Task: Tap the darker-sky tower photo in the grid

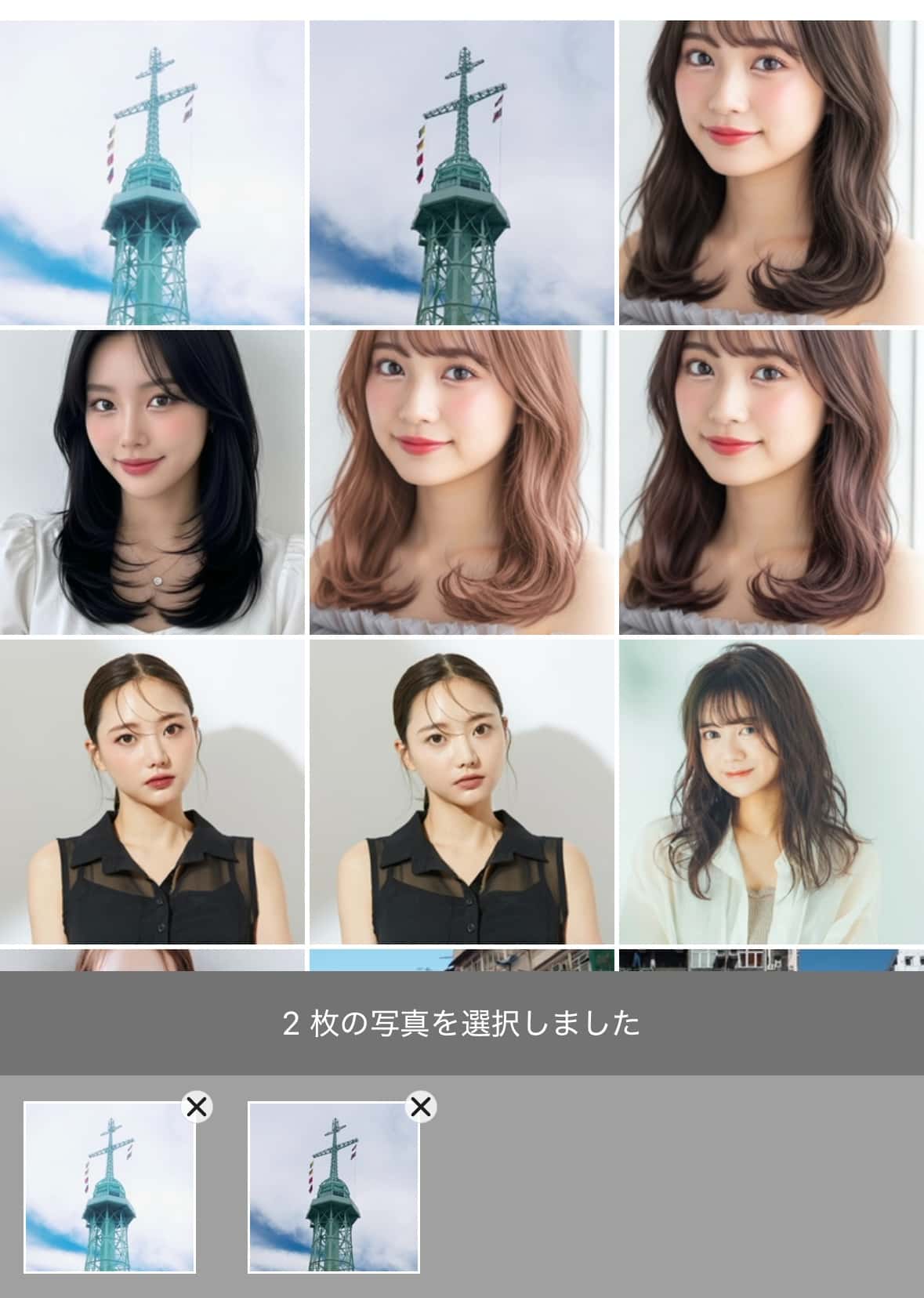Action: (462, 172)
